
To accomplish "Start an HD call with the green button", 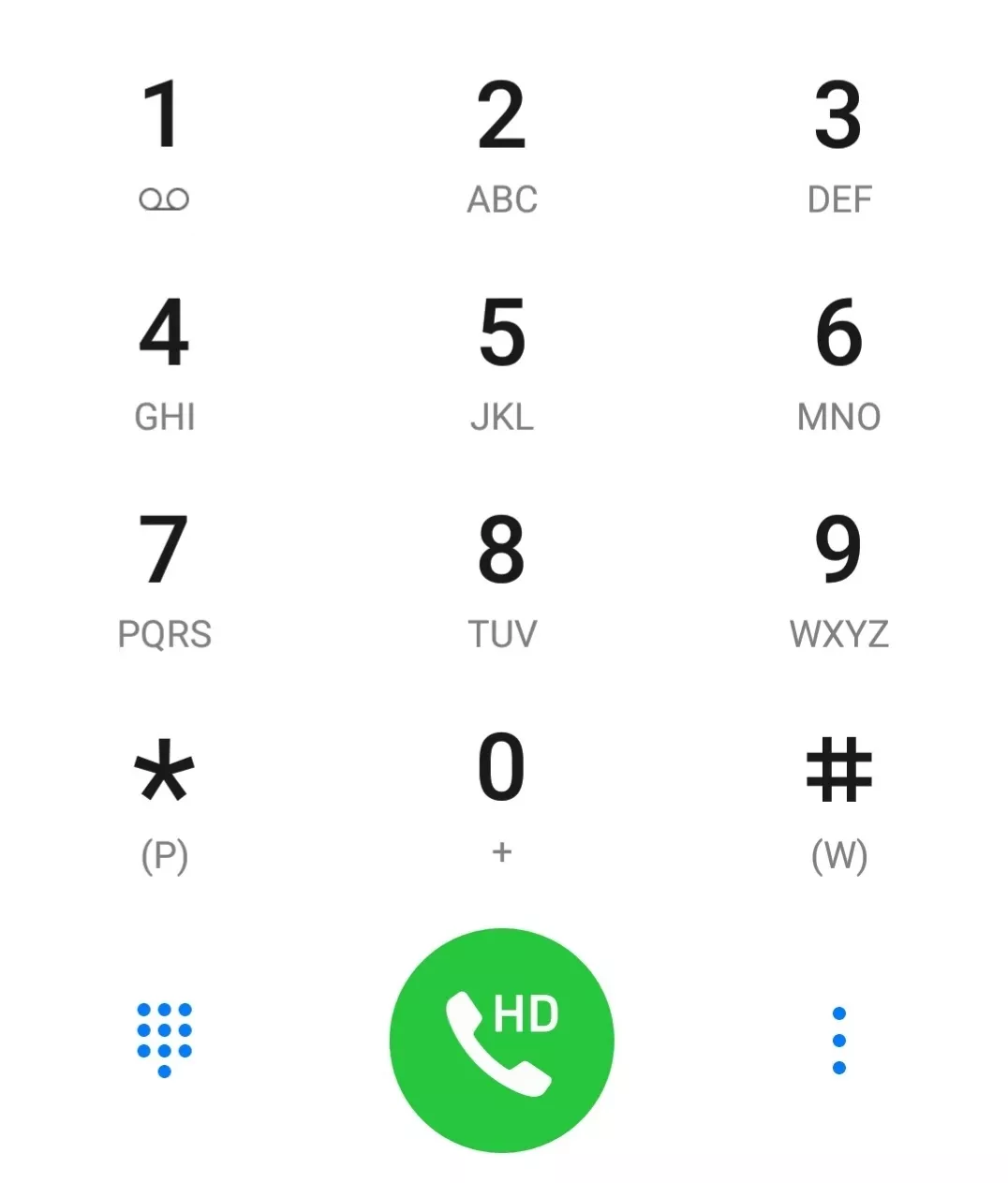I will pos(502,1040).
